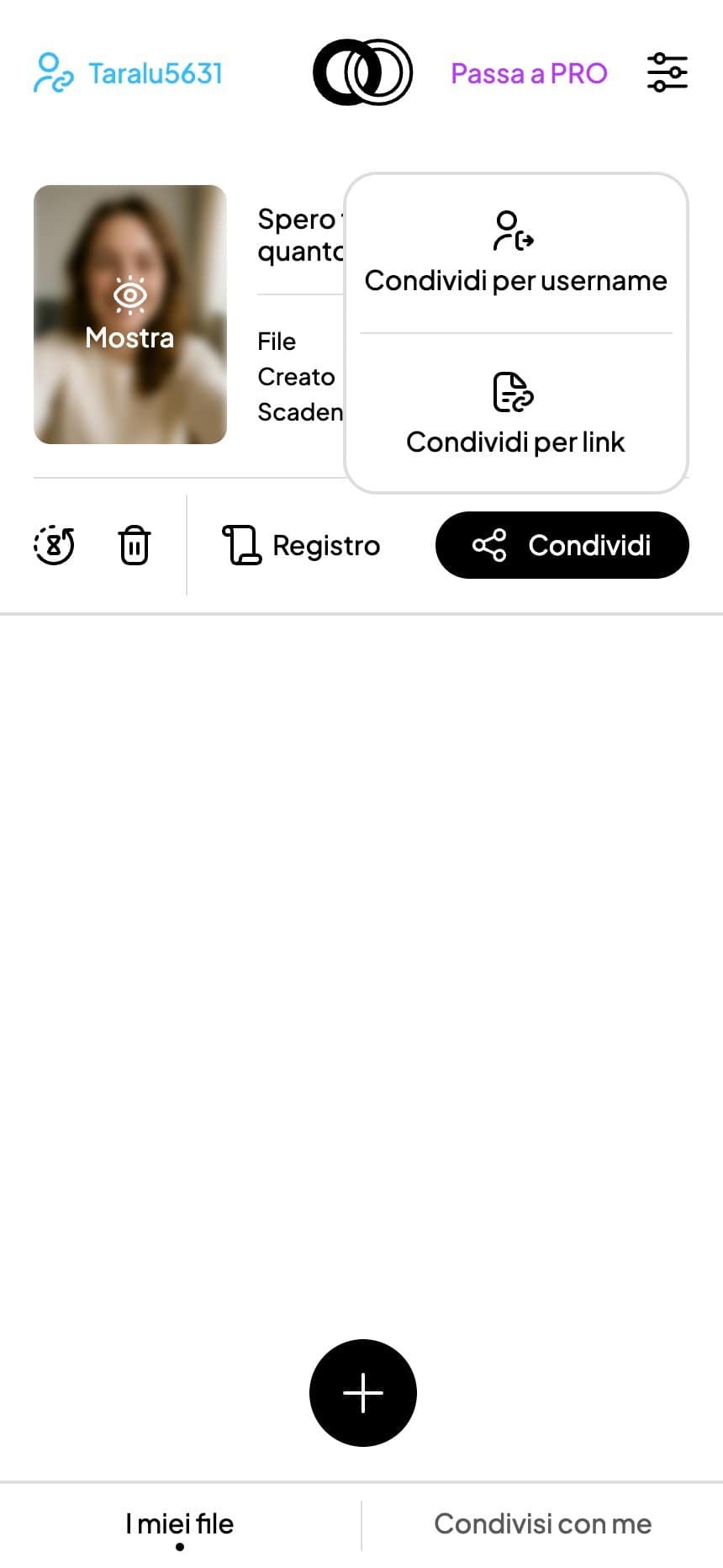Click the app logo at top center
This screenshot has height=1568, width=723.
[x=362, y=72]
